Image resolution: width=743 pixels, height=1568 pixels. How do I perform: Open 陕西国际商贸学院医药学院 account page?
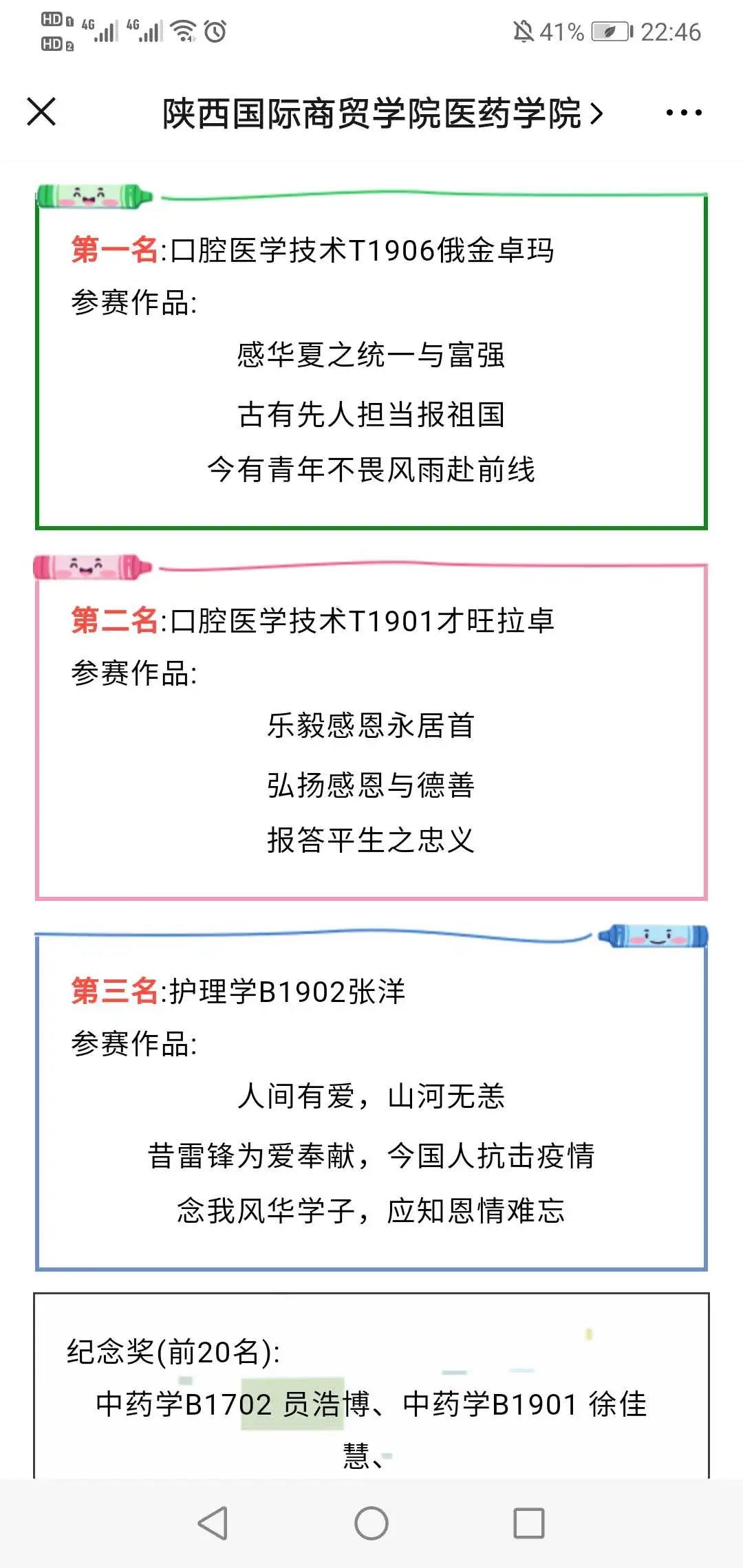pyautogui.click(x=382, y=113)
